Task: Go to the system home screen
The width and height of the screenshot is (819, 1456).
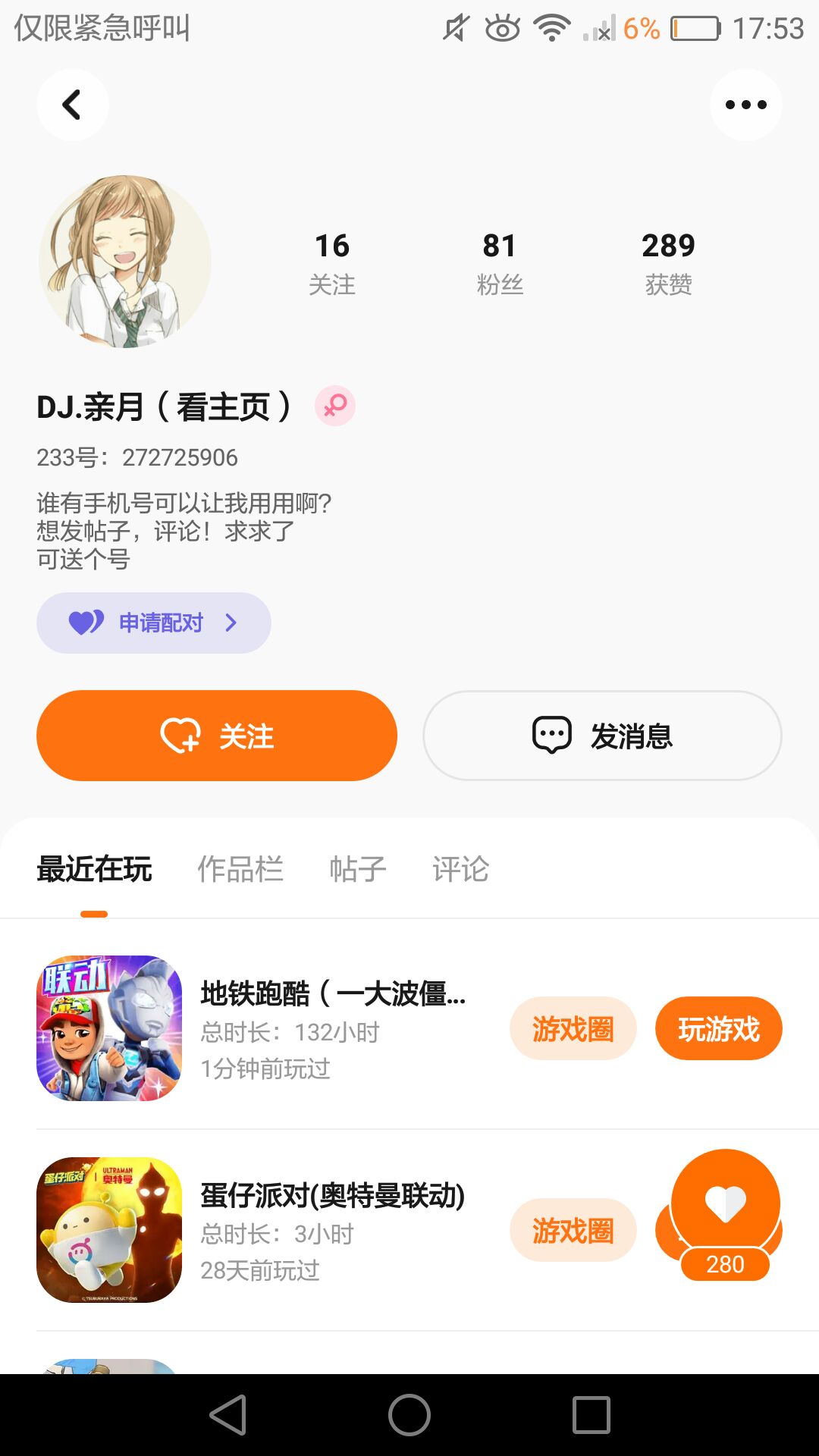Action: [x=409, y=1415]
